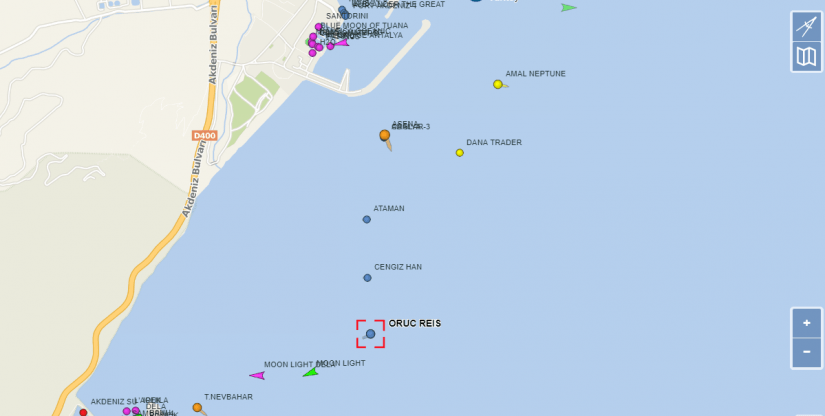Select the orange ASENA vessel marker
Viewport: 825px width, 416px height.
[x=384, y=135]
